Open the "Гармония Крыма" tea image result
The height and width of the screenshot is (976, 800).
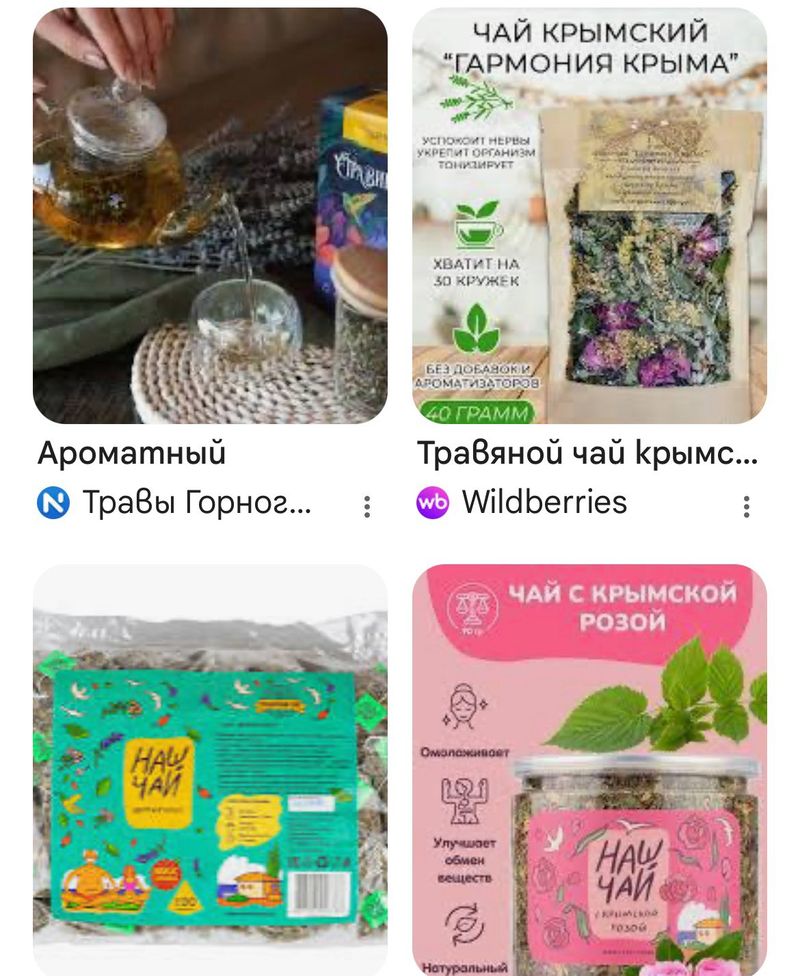pos(589,215)
